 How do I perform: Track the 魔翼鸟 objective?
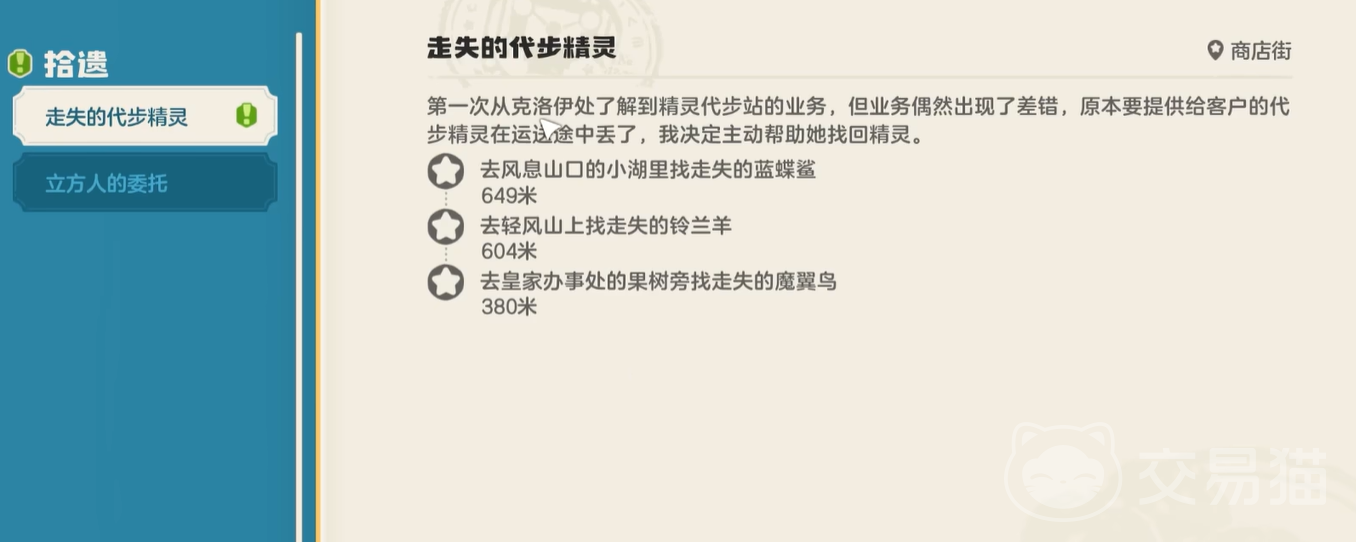tap(446, 282)
